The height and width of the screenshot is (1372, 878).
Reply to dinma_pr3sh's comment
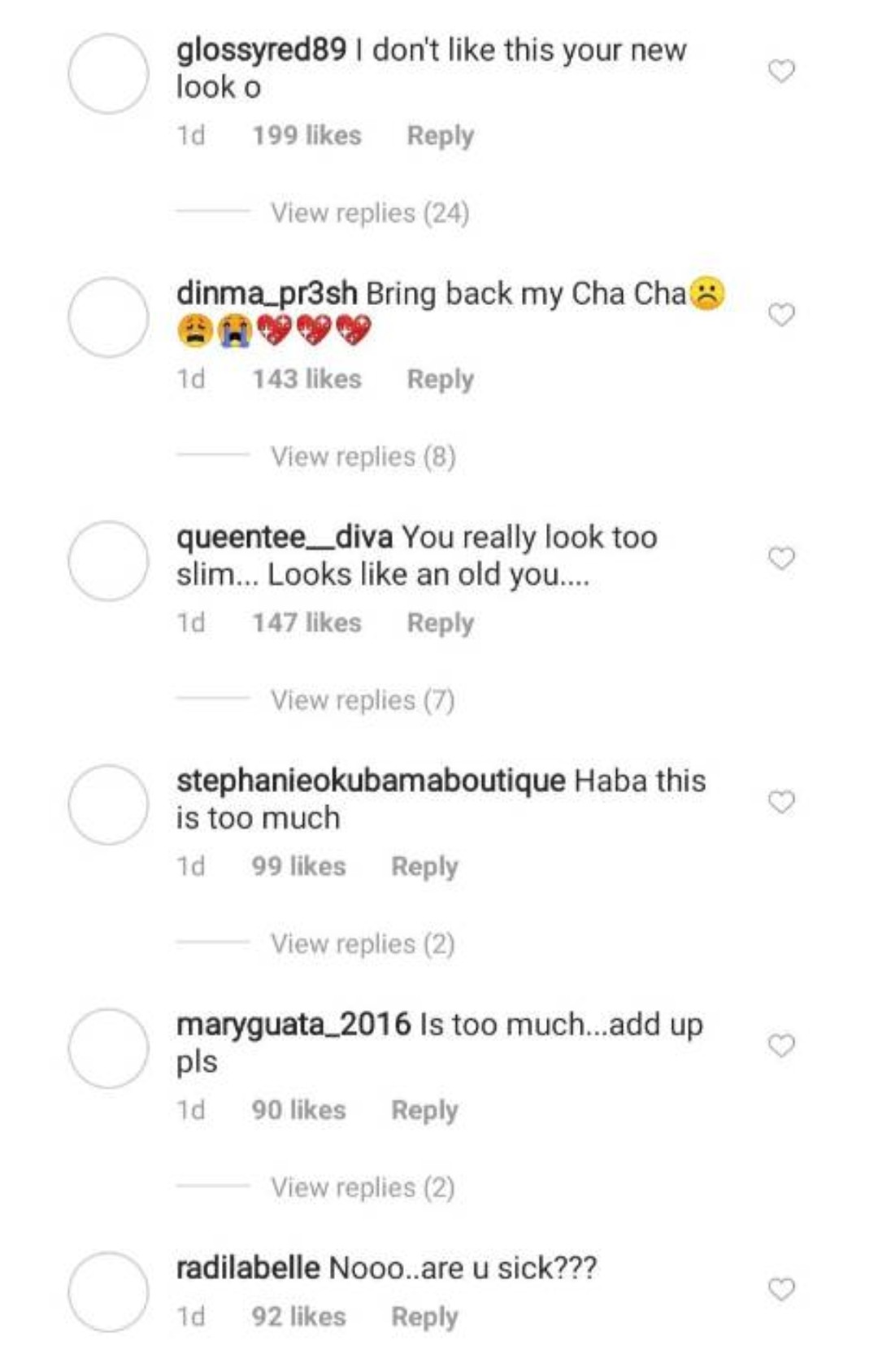pyautogui.click(x=440, y=379)
